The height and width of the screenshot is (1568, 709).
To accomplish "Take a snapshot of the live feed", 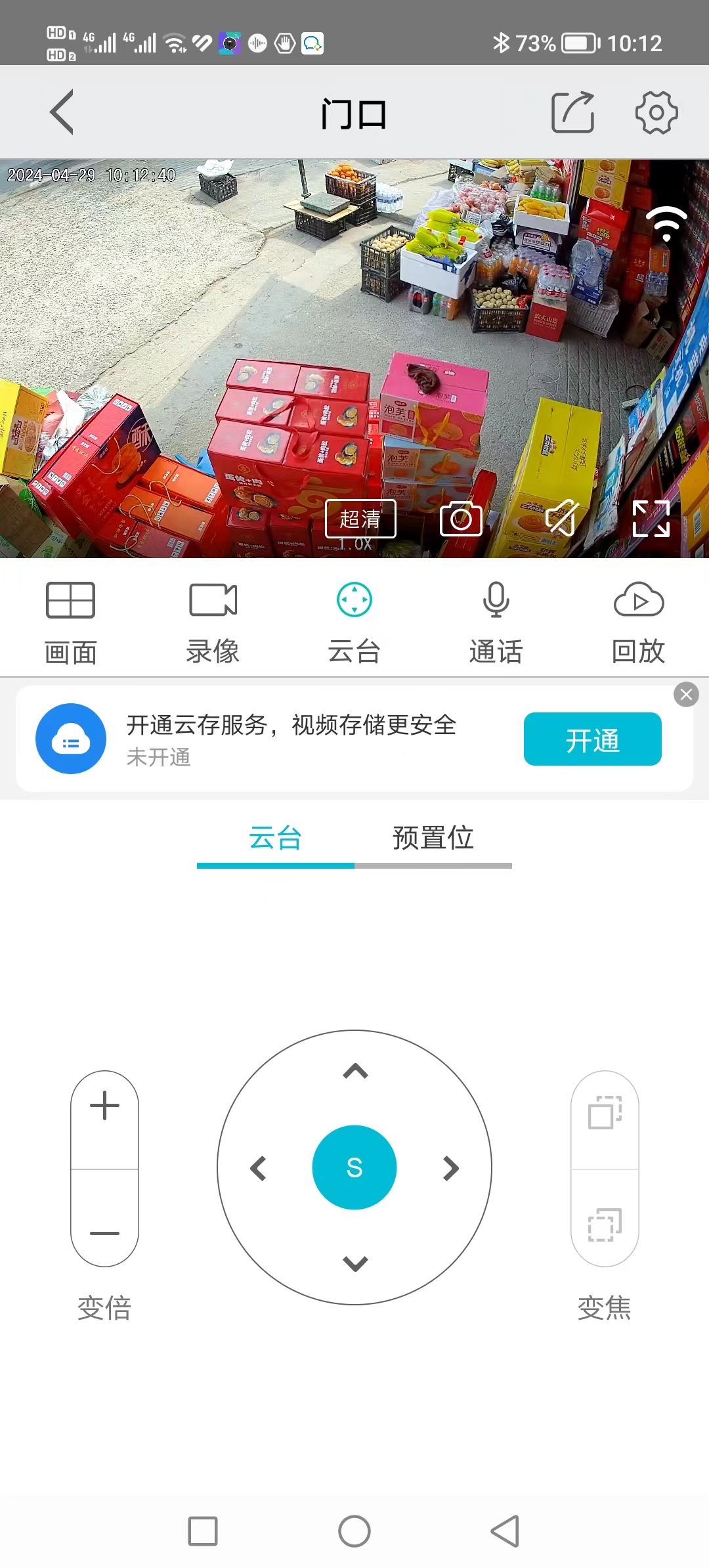I will tap(461, 519).
